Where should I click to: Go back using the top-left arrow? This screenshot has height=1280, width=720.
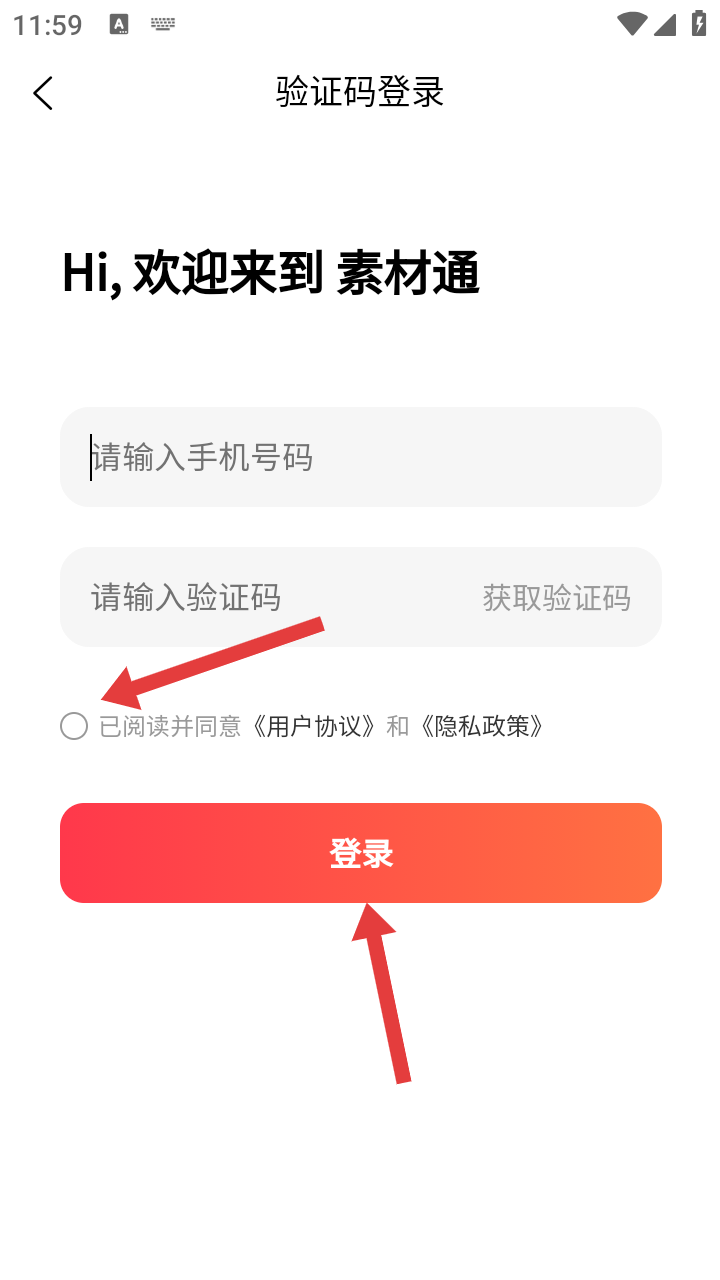point(42,93)
